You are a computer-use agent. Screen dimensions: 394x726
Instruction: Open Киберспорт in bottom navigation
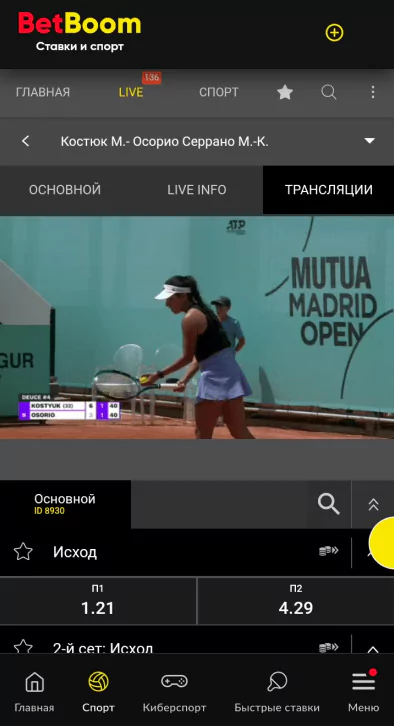coord(174,692)
